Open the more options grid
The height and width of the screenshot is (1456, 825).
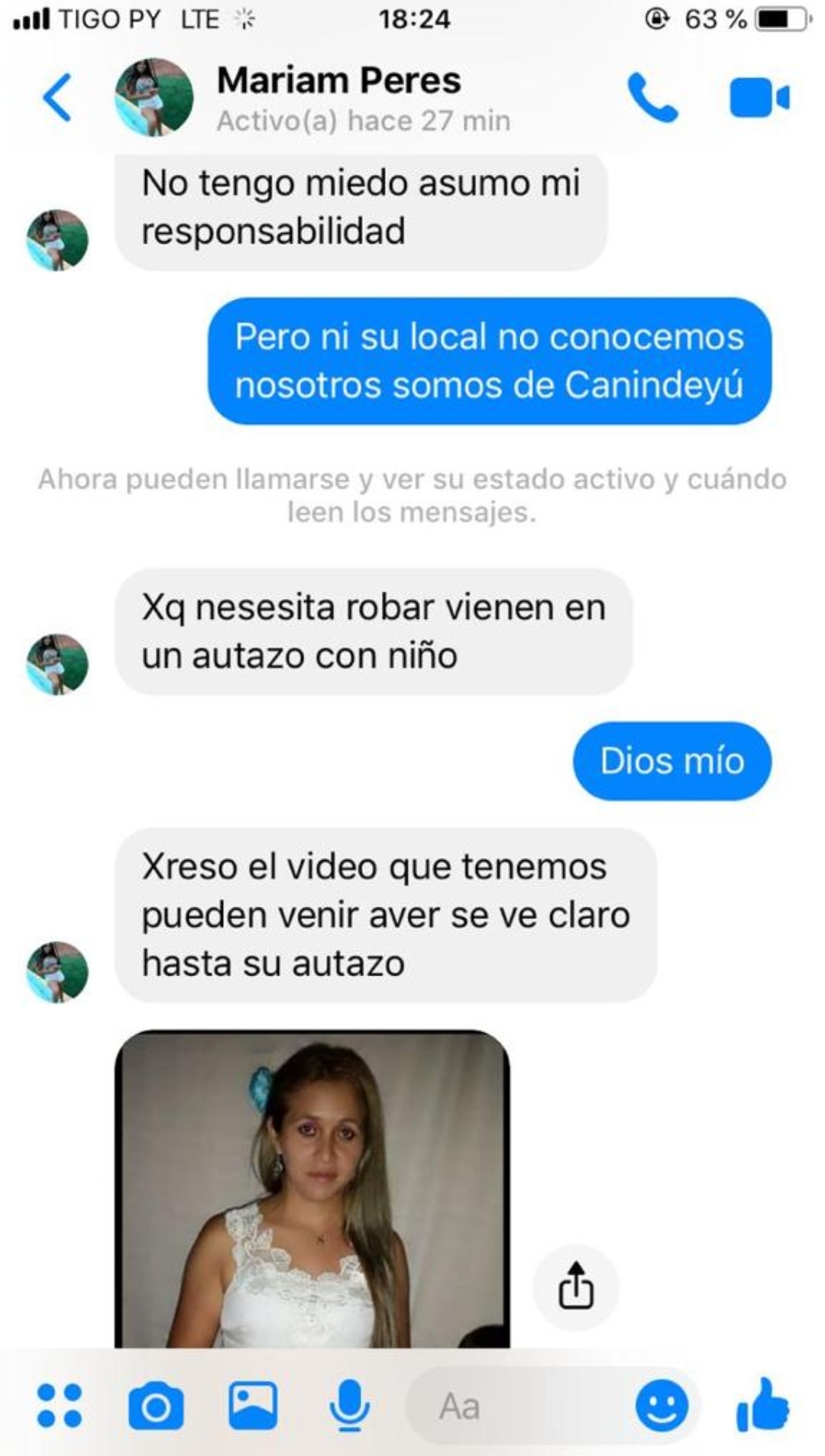tap(60, 1406)
